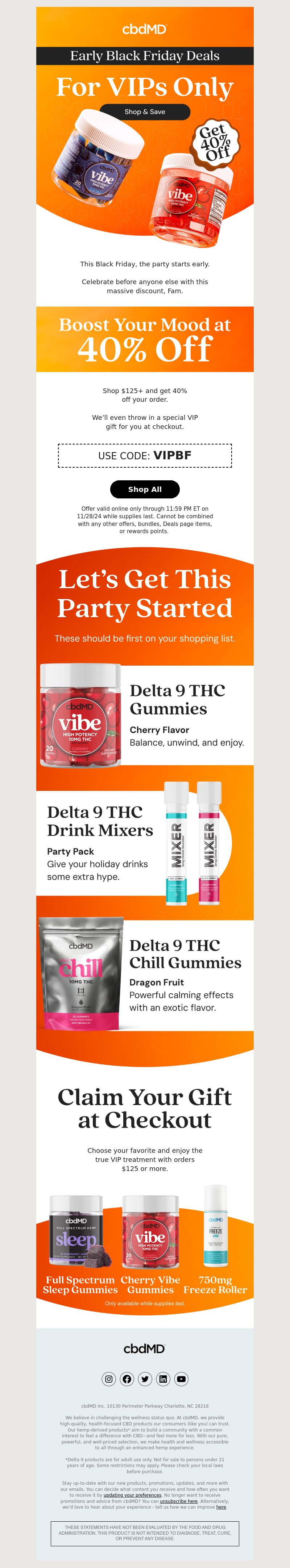This screenshot has width=290, height=1568.
Task: Open the Delta 9 THC Chill Gummies card
Action: click(x=145, y=976)
